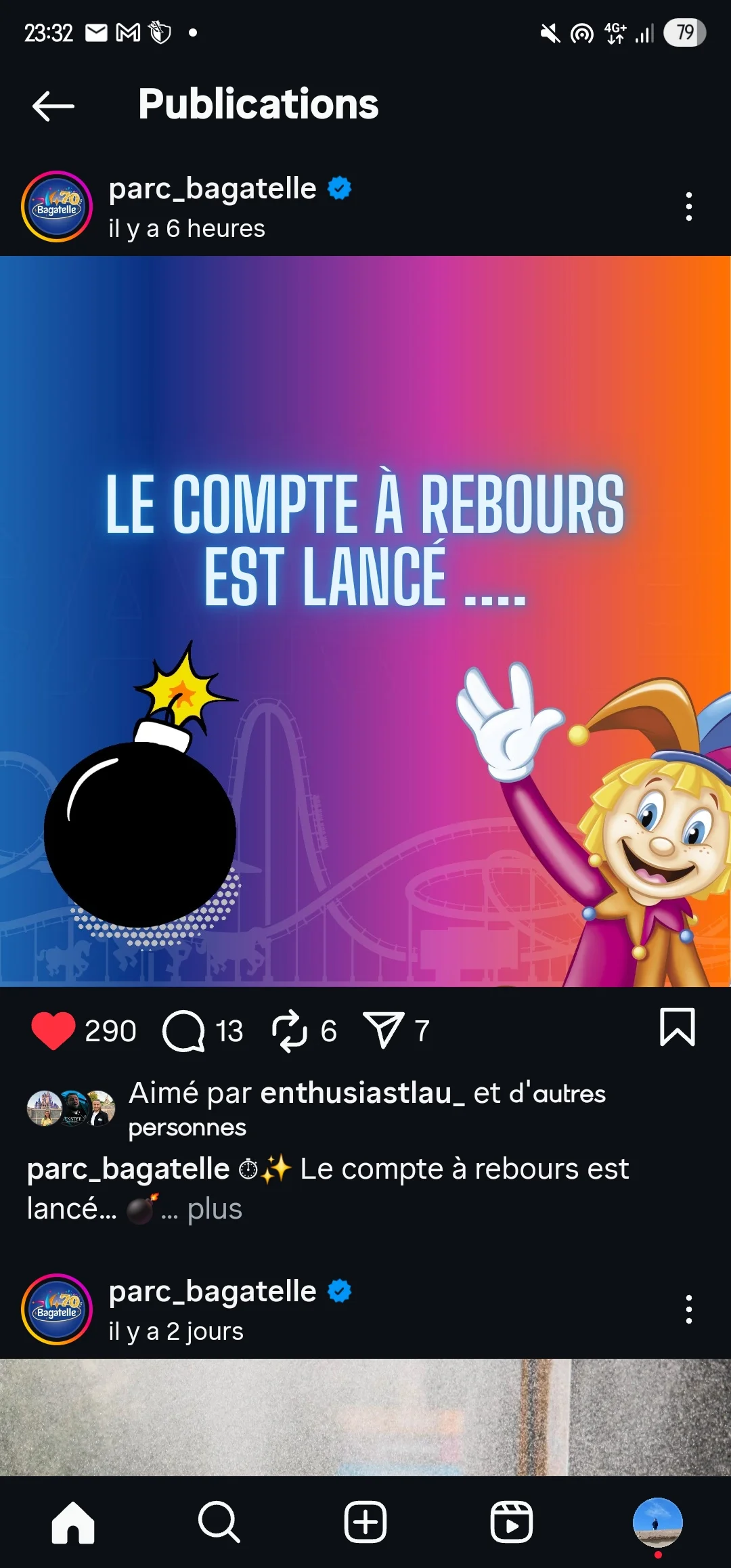Open options menu for the 6 heures post
Viewport: 731px width, 1568px height.
click(688, 206)
